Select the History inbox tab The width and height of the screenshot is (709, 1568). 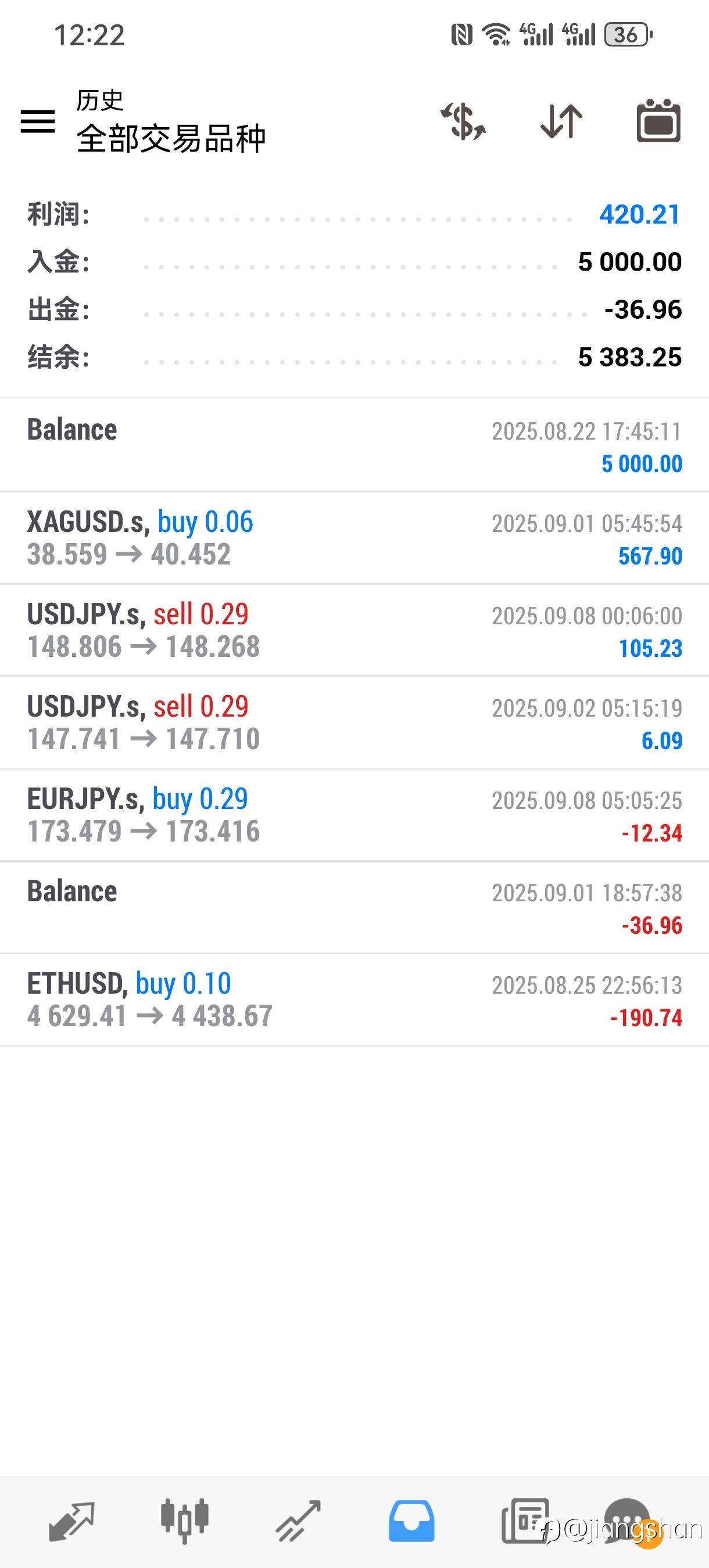point(412,1521)
